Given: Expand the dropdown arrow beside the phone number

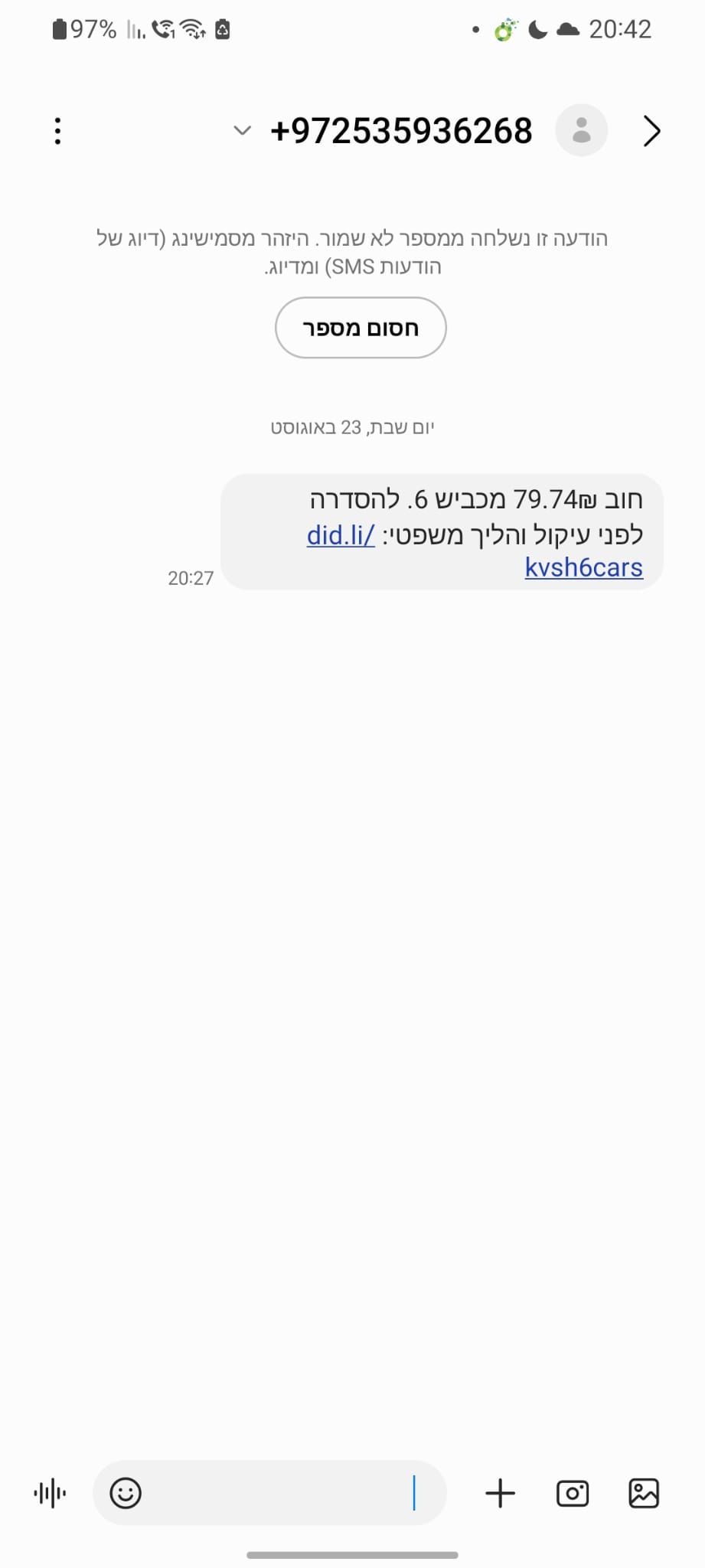Looking at the screenshot, I should coord(242,130).
